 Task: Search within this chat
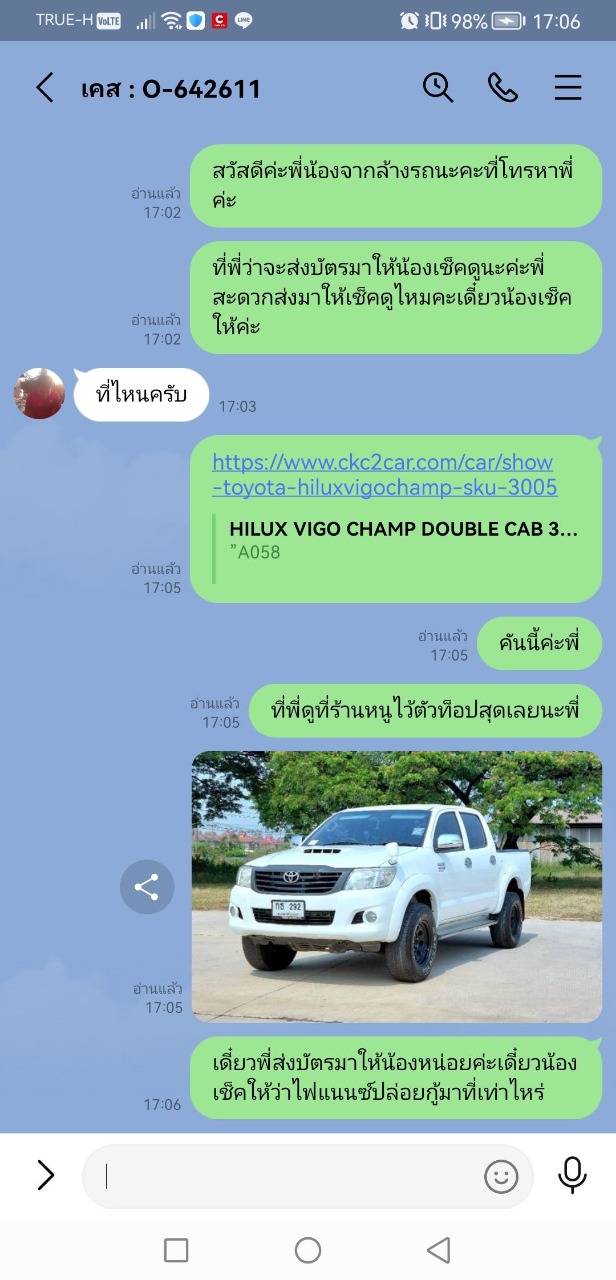[438, 88]
